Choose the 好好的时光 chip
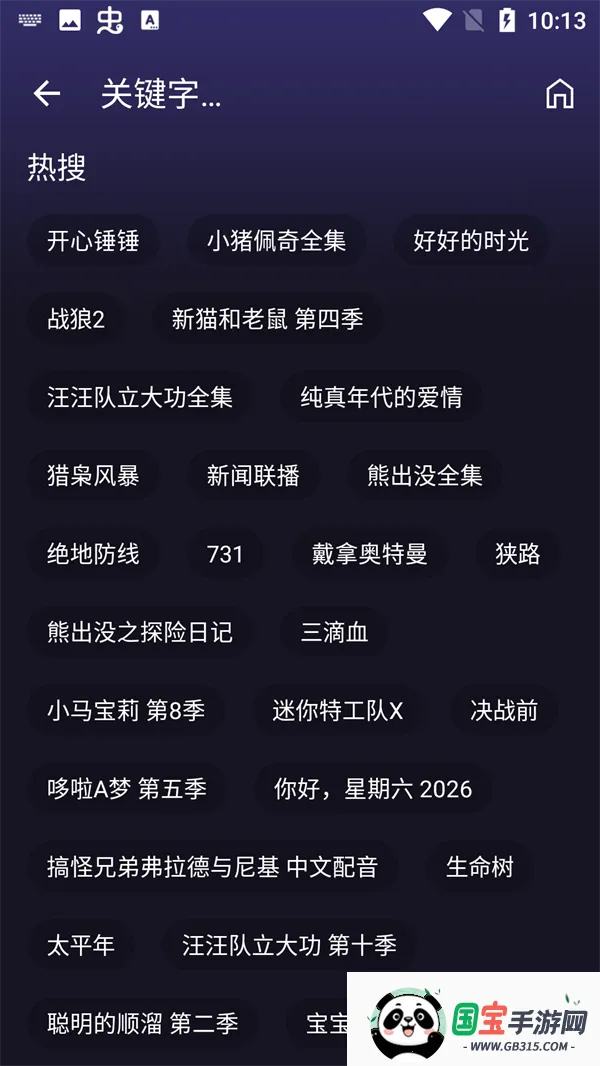 (x=471, y=241)
